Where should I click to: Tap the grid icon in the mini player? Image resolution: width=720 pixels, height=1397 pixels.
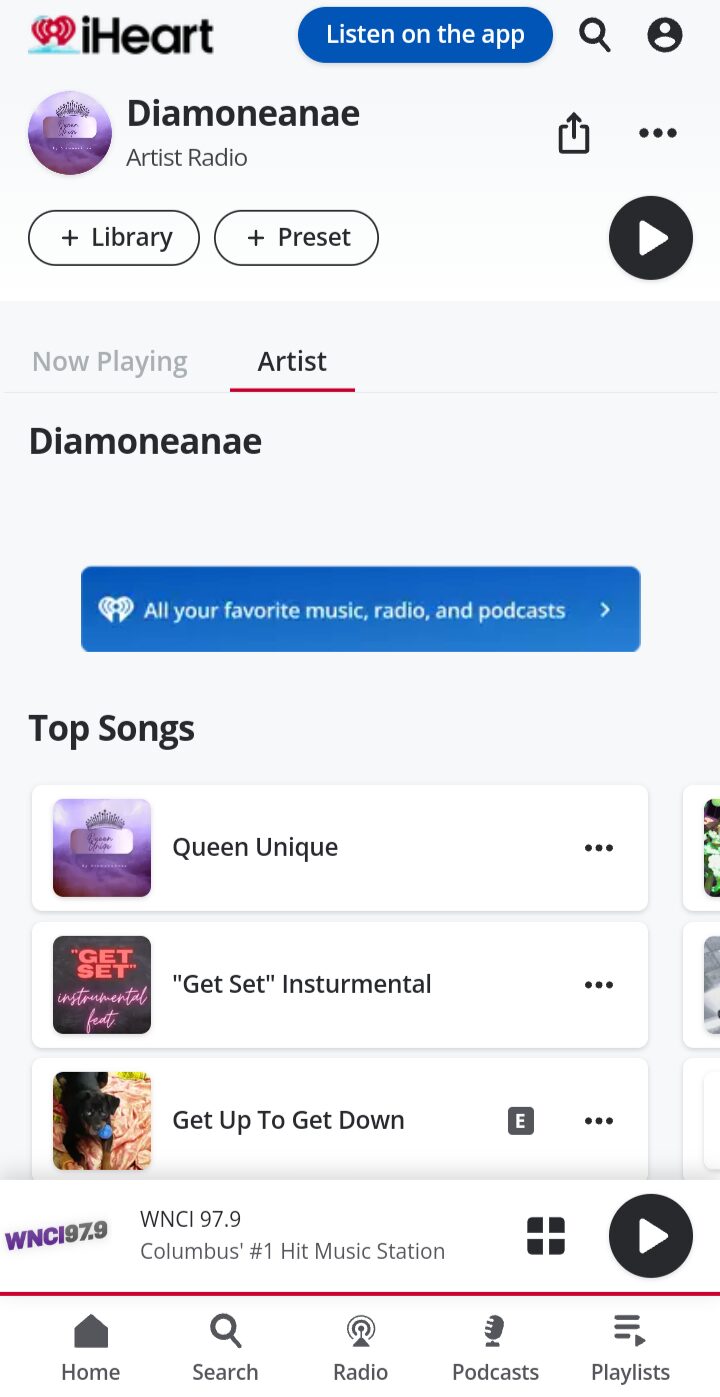click(546, 1236)
